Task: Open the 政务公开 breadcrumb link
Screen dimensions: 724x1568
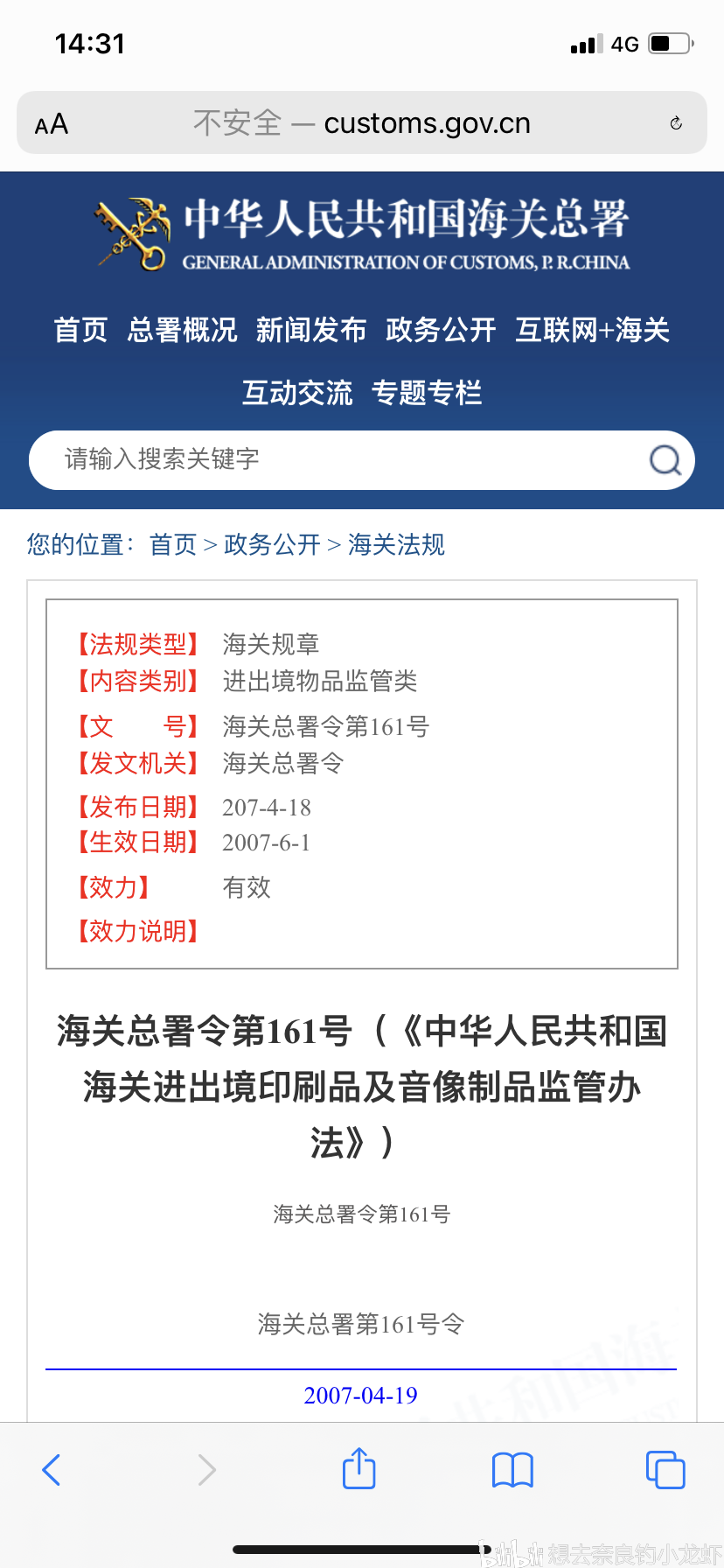Action: click(x=272, y=545)
